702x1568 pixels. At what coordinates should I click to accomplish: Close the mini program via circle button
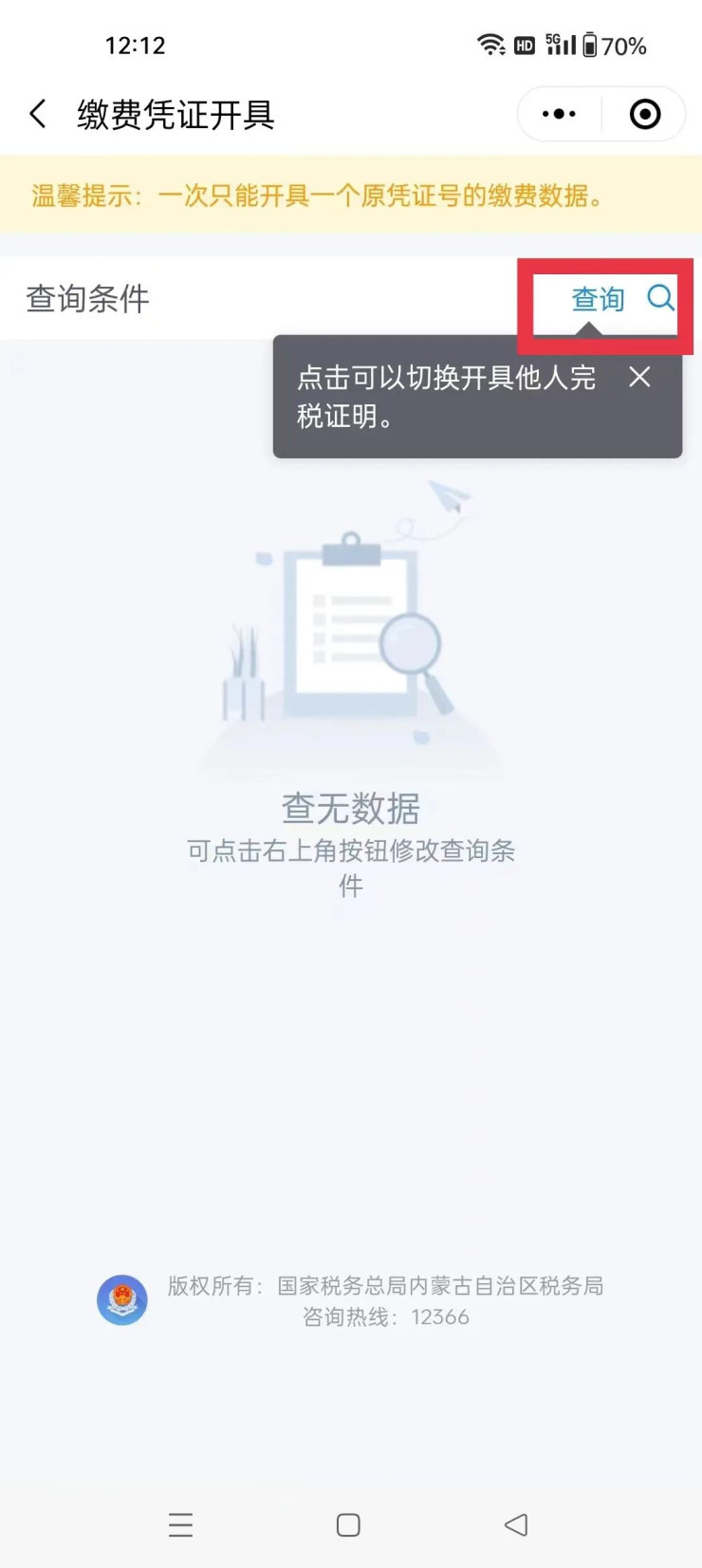point(645,115)
